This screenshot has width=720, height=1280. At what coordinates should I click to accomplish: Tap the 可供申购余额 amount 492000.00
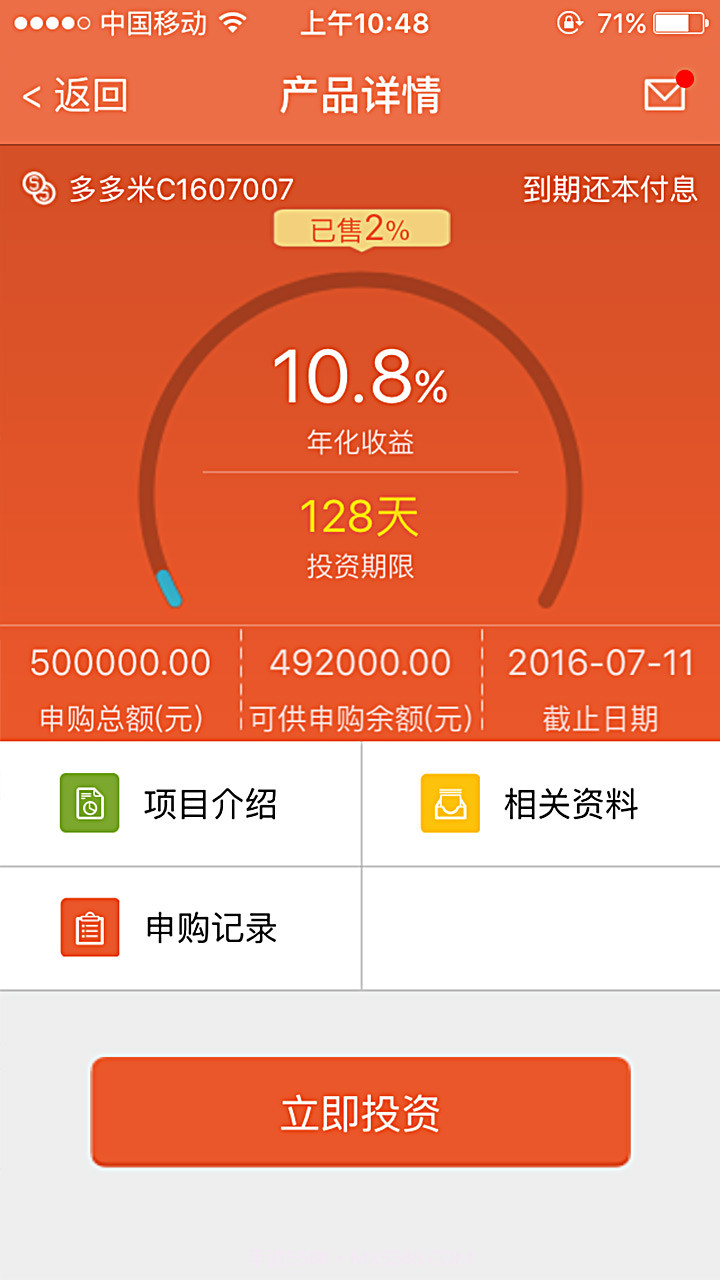360,662
